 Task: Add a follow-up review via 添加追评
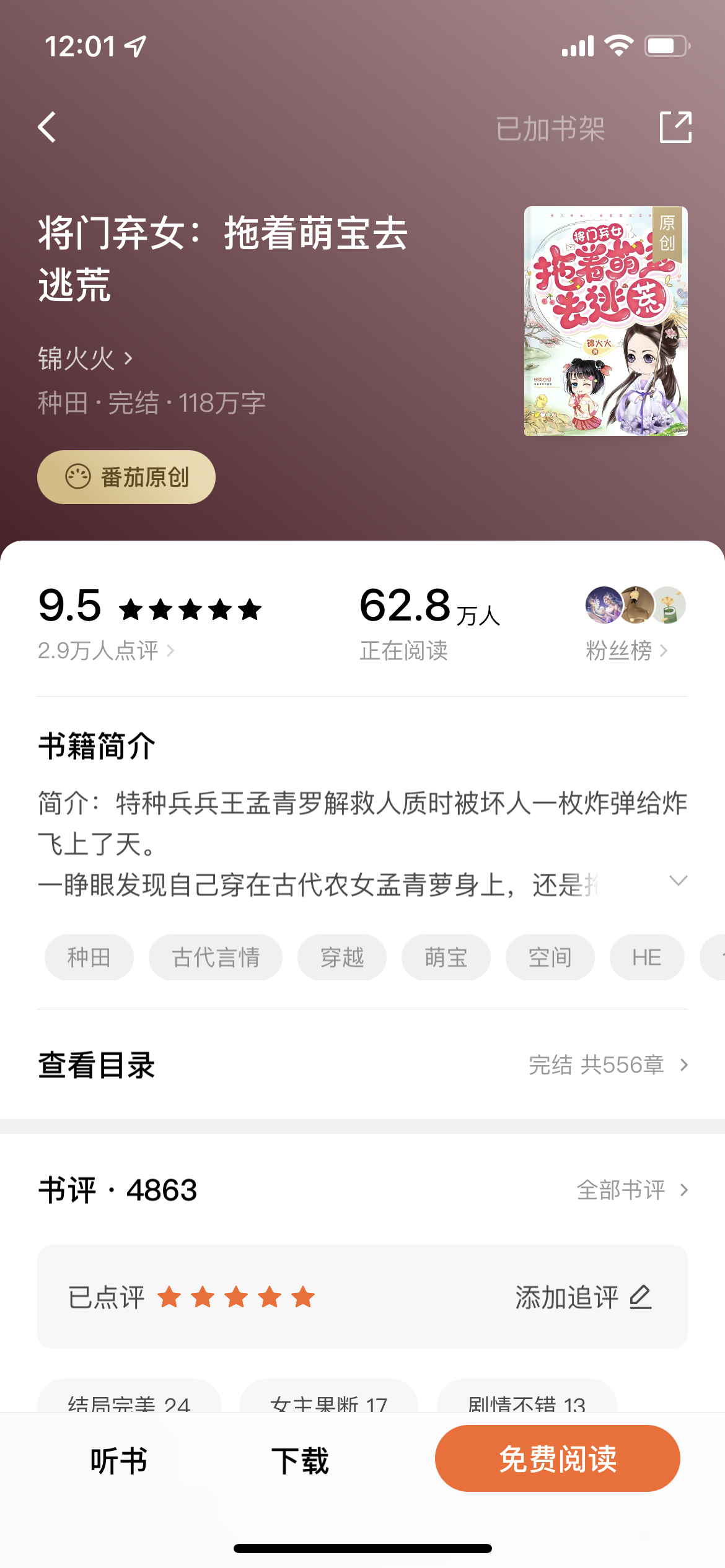pyautogui.click(x=582, y=1297)
